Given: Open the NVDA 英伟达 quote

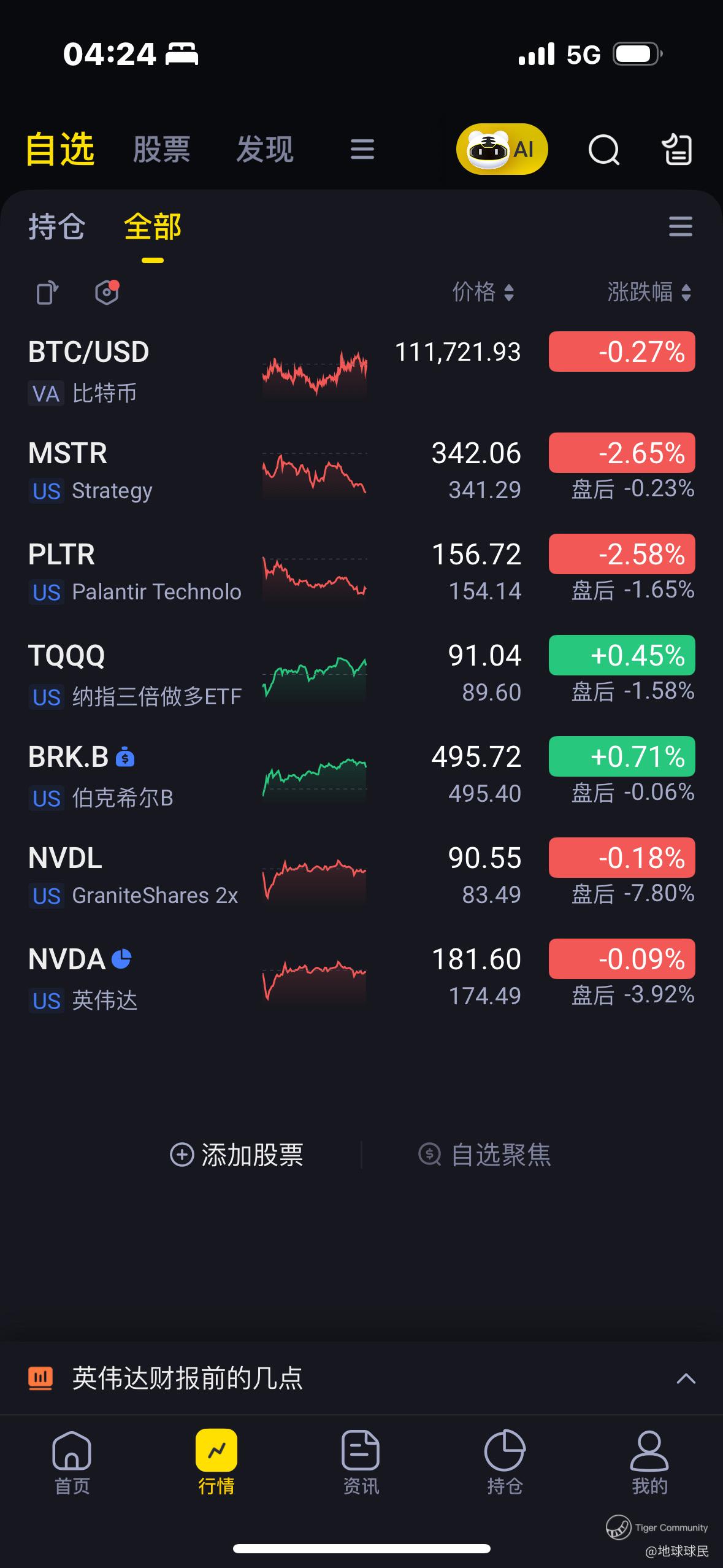Looking at the screenshot, I should pos(361,977).
